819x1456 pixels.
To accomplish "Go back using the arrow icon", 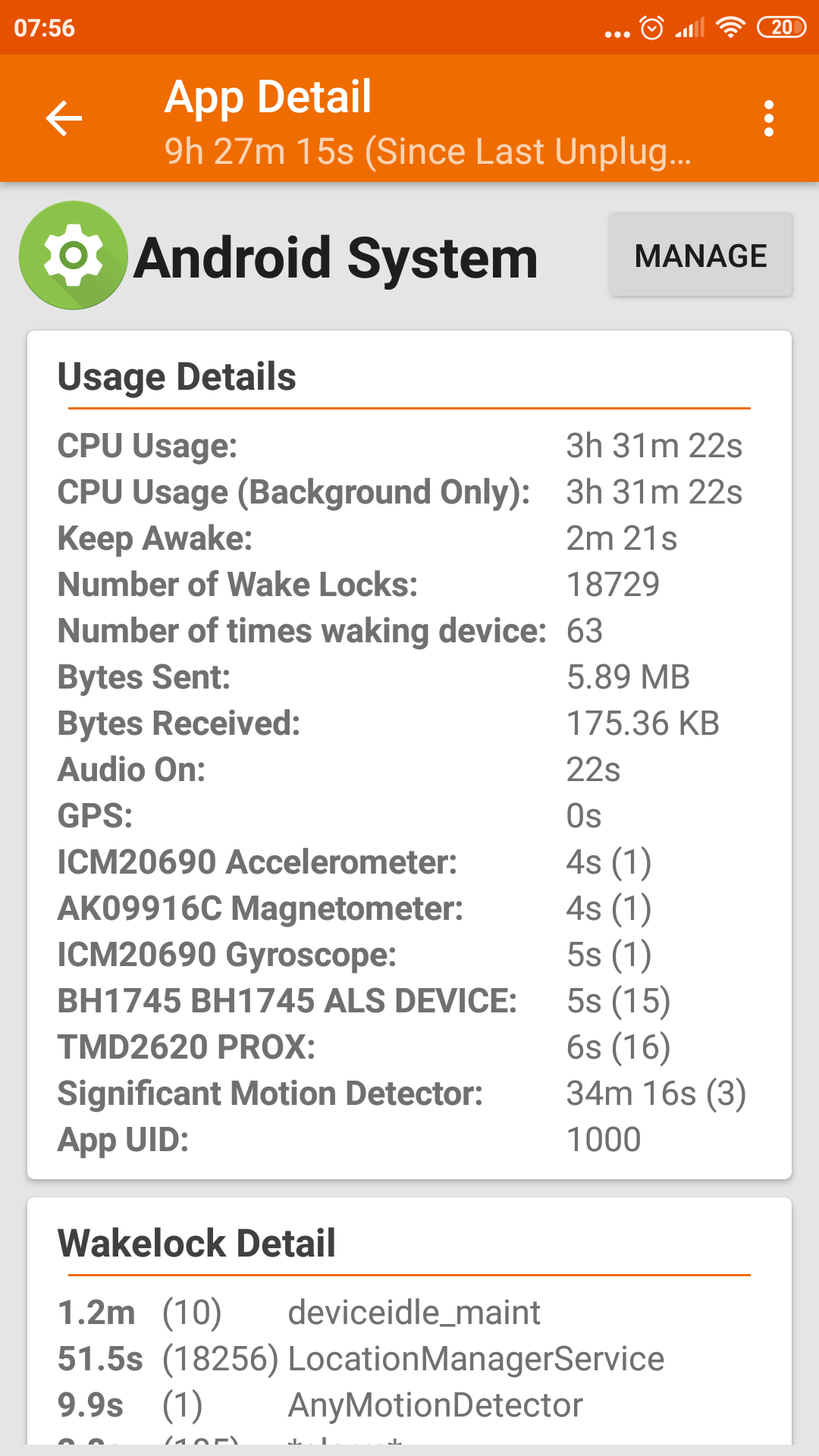I will point(64,118).
